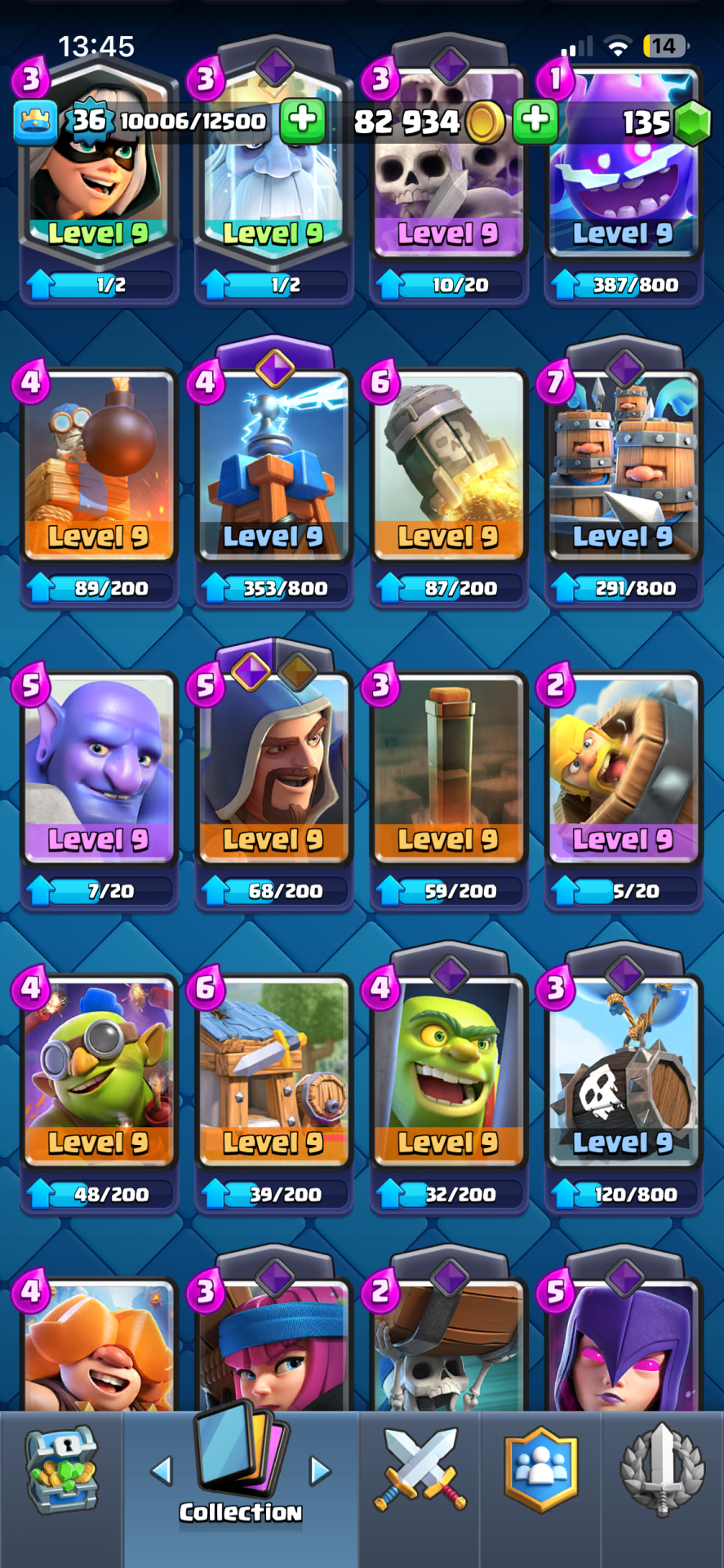
Task: Select the Skeleton Barrel card
Action: click(x=623, y=1071)
